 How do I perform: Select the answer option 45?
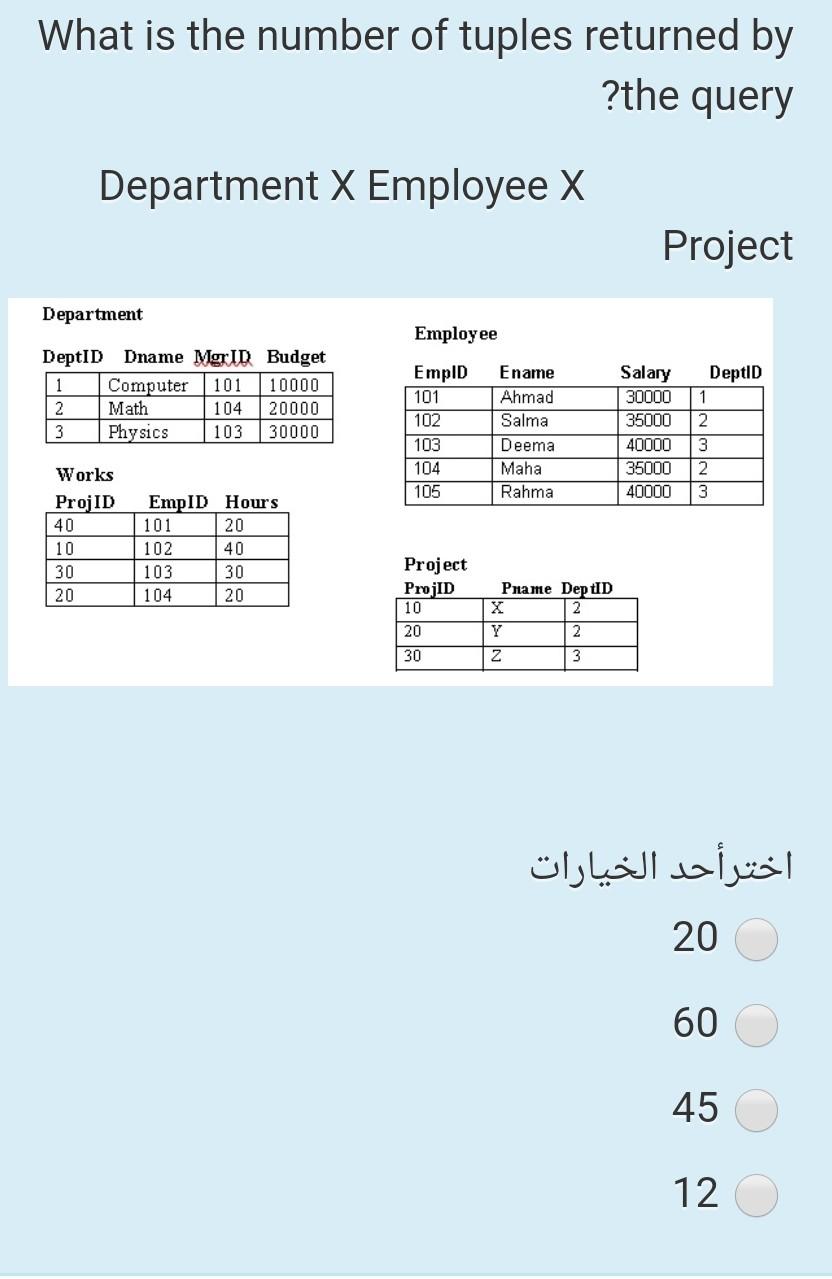[x=757, y=1108]
